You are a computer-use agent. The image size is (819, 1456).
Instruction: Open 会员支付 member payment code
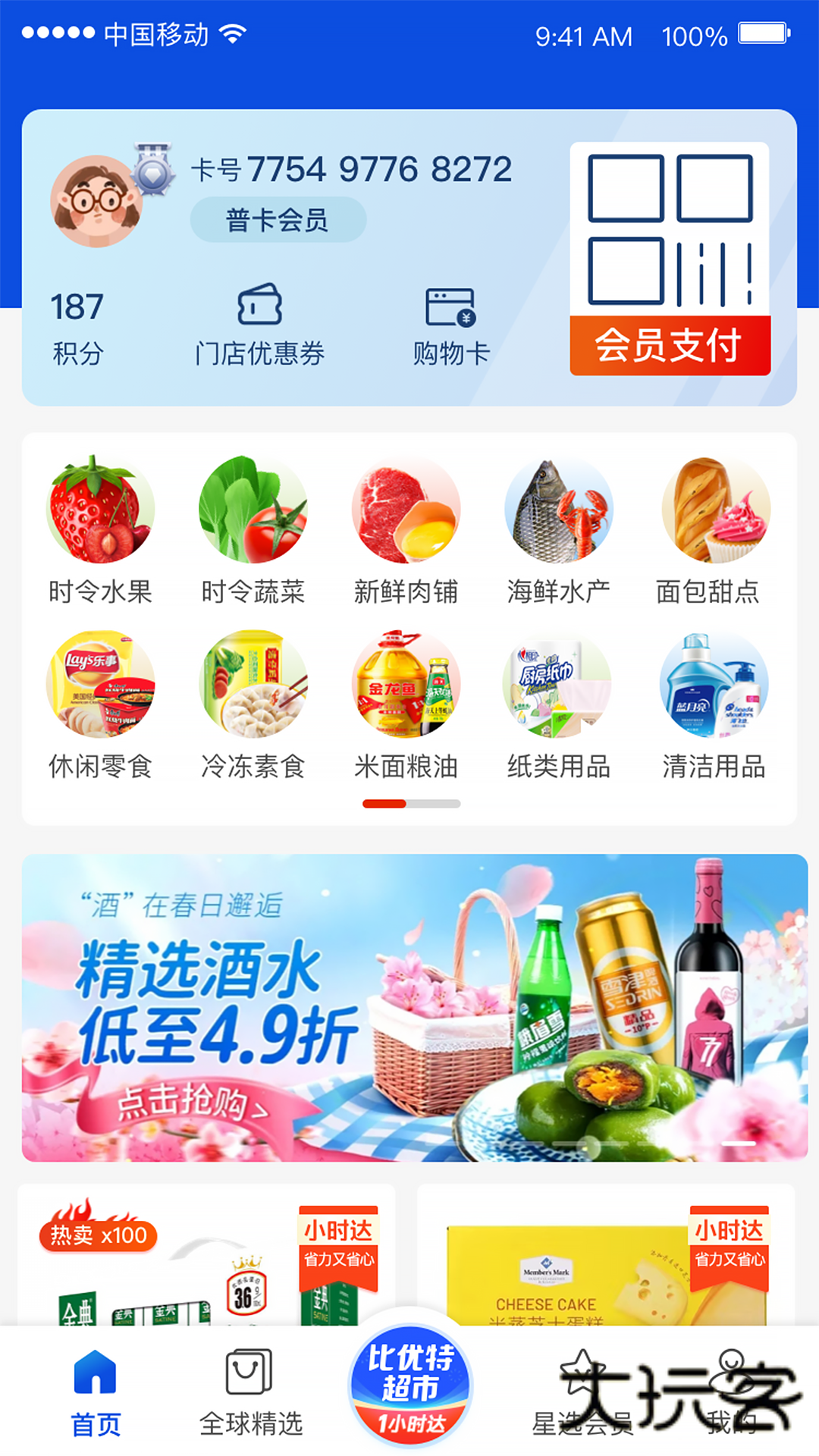tap(670, 259)
